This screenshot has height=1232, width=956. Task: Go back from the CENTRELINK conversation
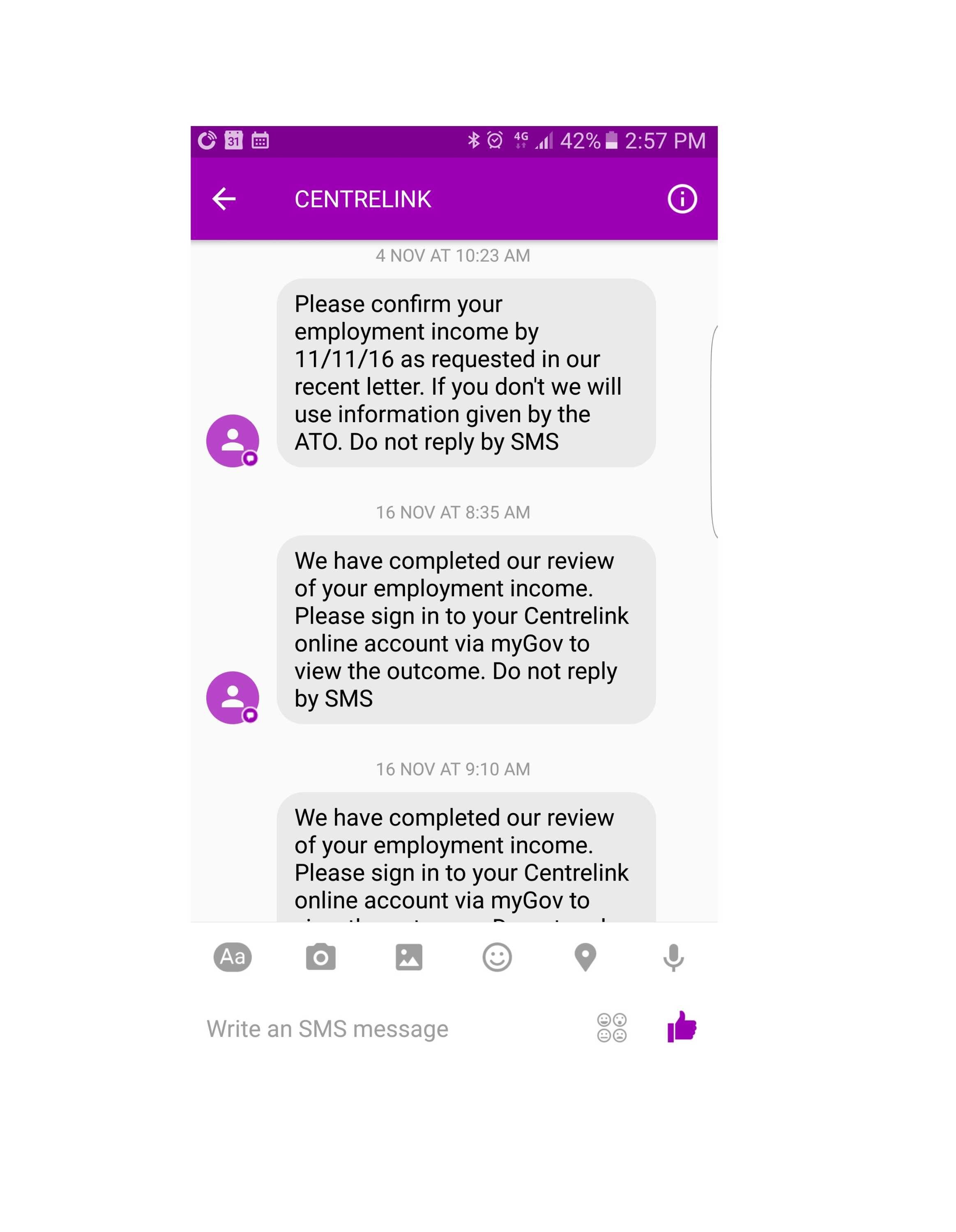point(224,199)
